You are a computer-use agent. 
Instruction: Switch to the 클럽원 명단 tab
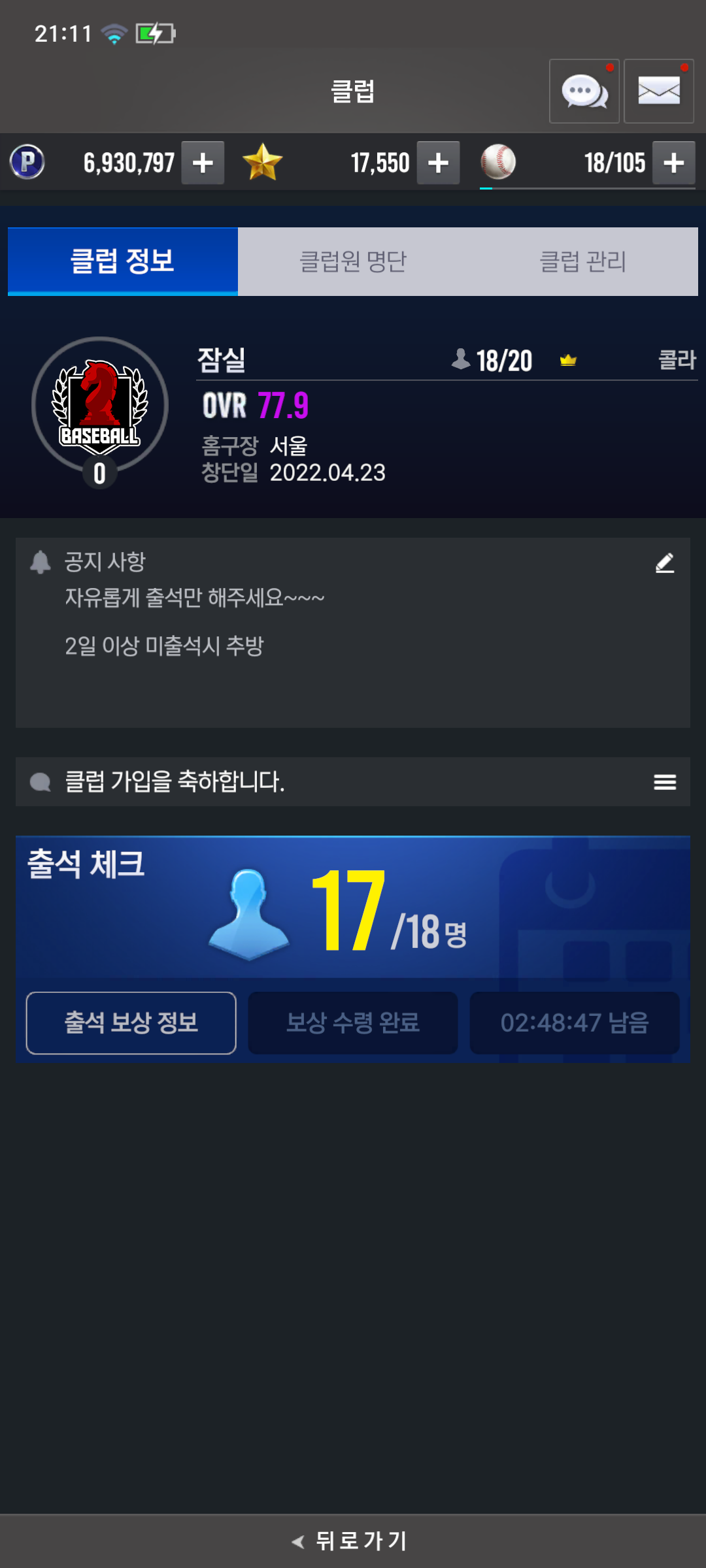click(353, 262)
